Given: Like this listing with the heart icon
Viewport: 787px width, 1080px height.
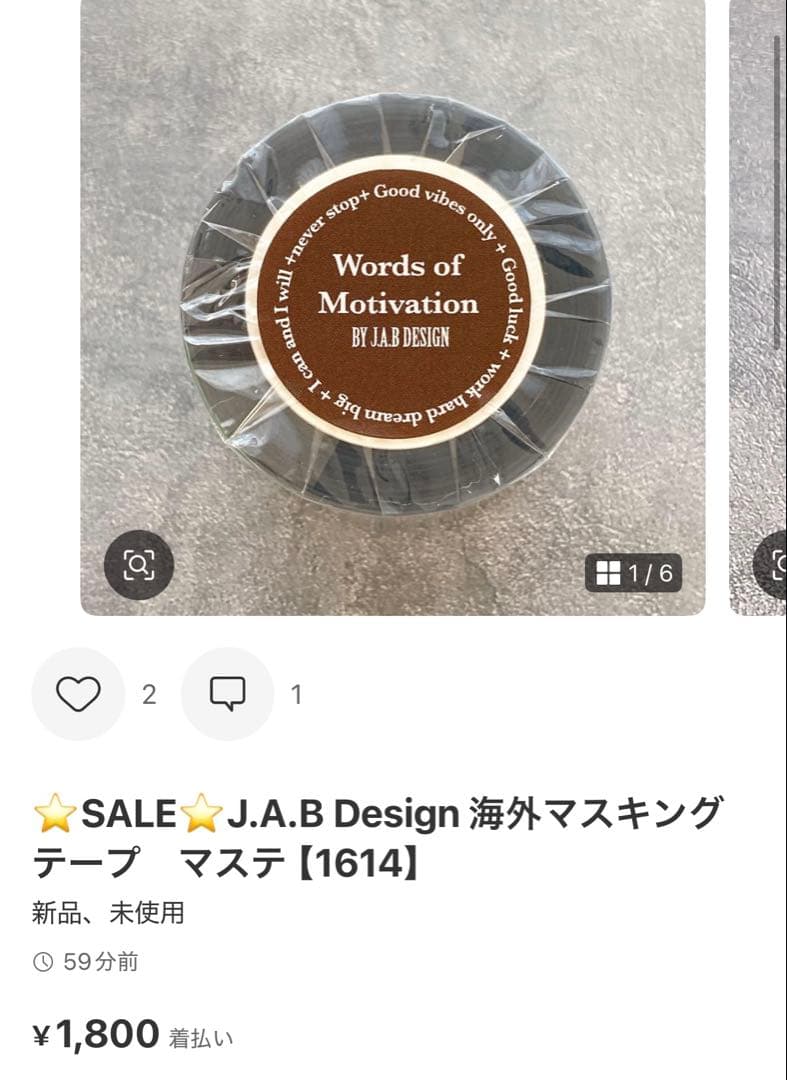Looking at the screenshot, I should 78,694.
